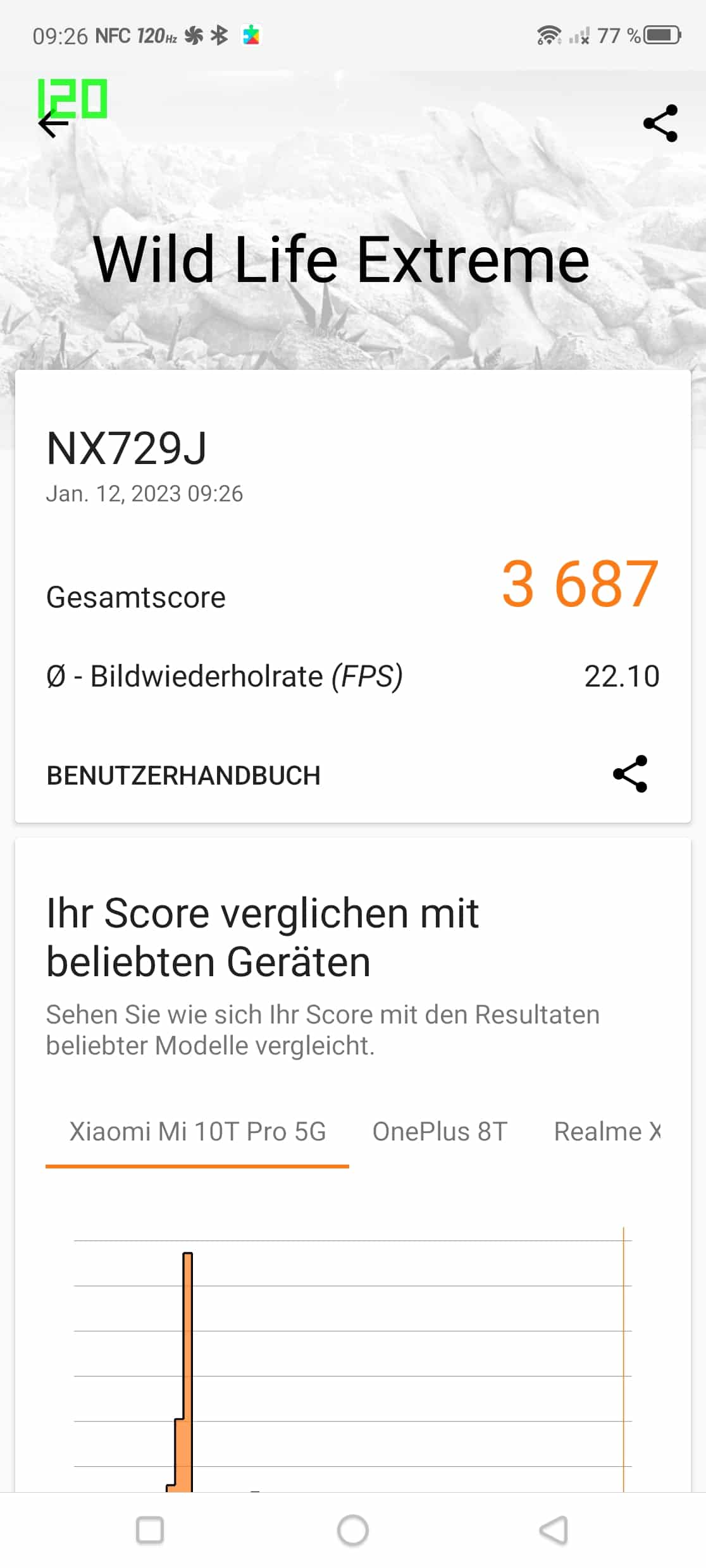
Task: Switch to the Realme comparison tab
Action: pyautogui.click(x=607, y=1132)
